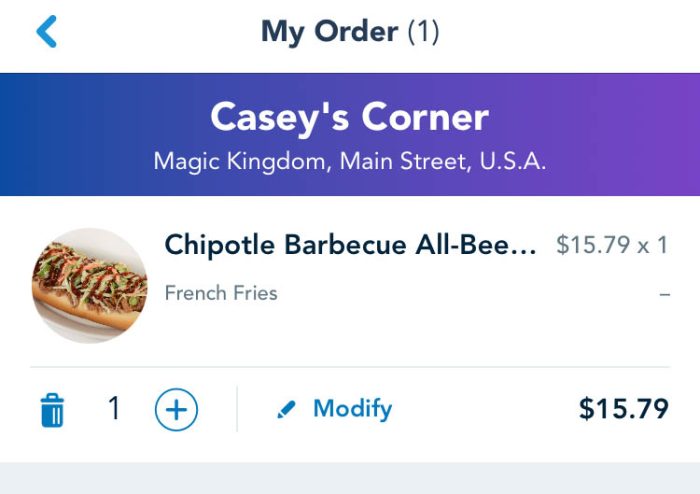Remove the Chipotle Barbecue item with trash icon
Viewport: 700px width, 494px height.
(52, 410)
